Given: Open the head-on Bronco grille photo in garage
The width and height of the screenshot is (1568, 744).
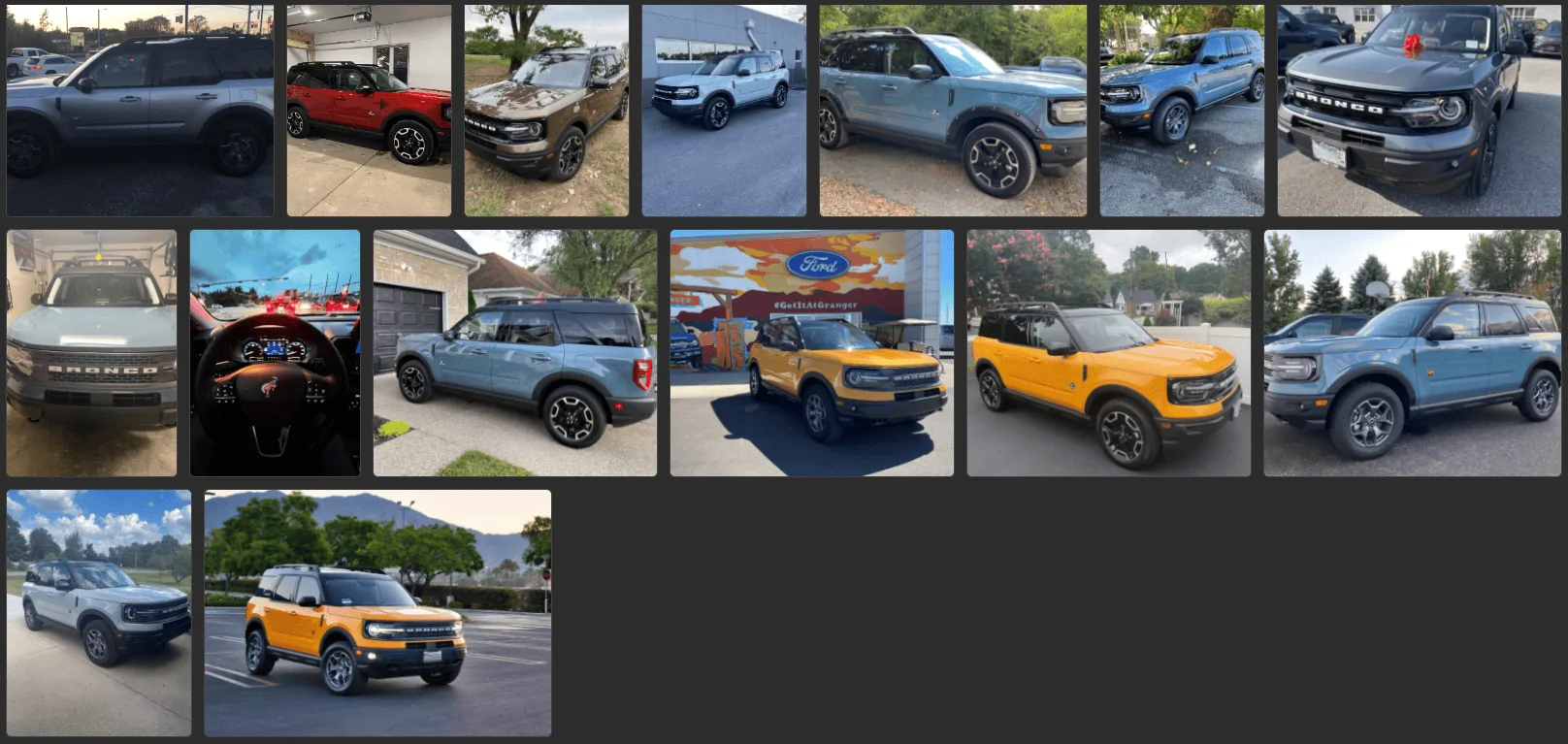Looking at the screenshot, I should click(x=91, y=352).
